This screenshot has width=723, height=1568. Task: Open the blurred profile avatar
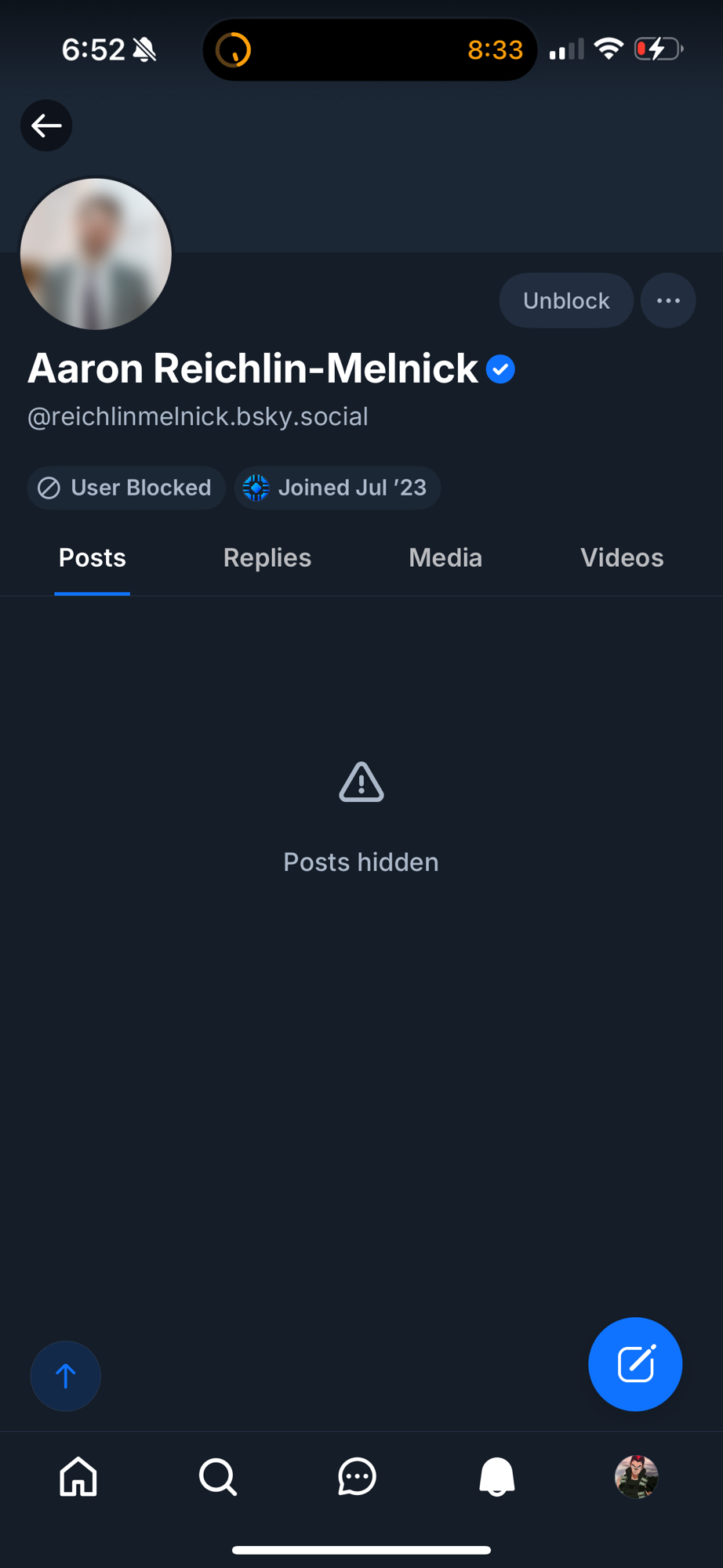[x=96, y=254]
